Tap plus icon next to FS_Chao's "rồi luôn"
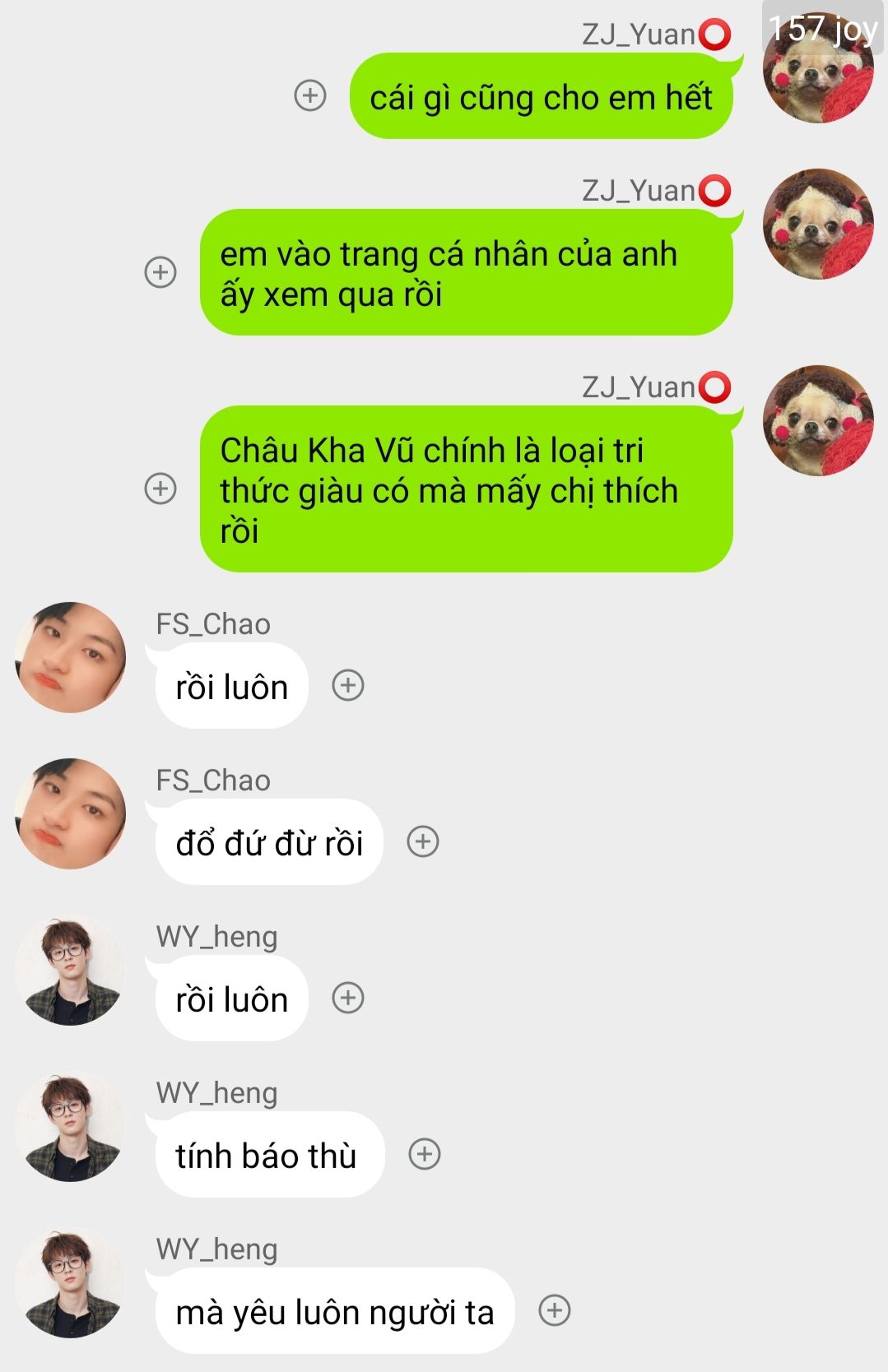Screen dimensions: 888x1372 (348, 685)
